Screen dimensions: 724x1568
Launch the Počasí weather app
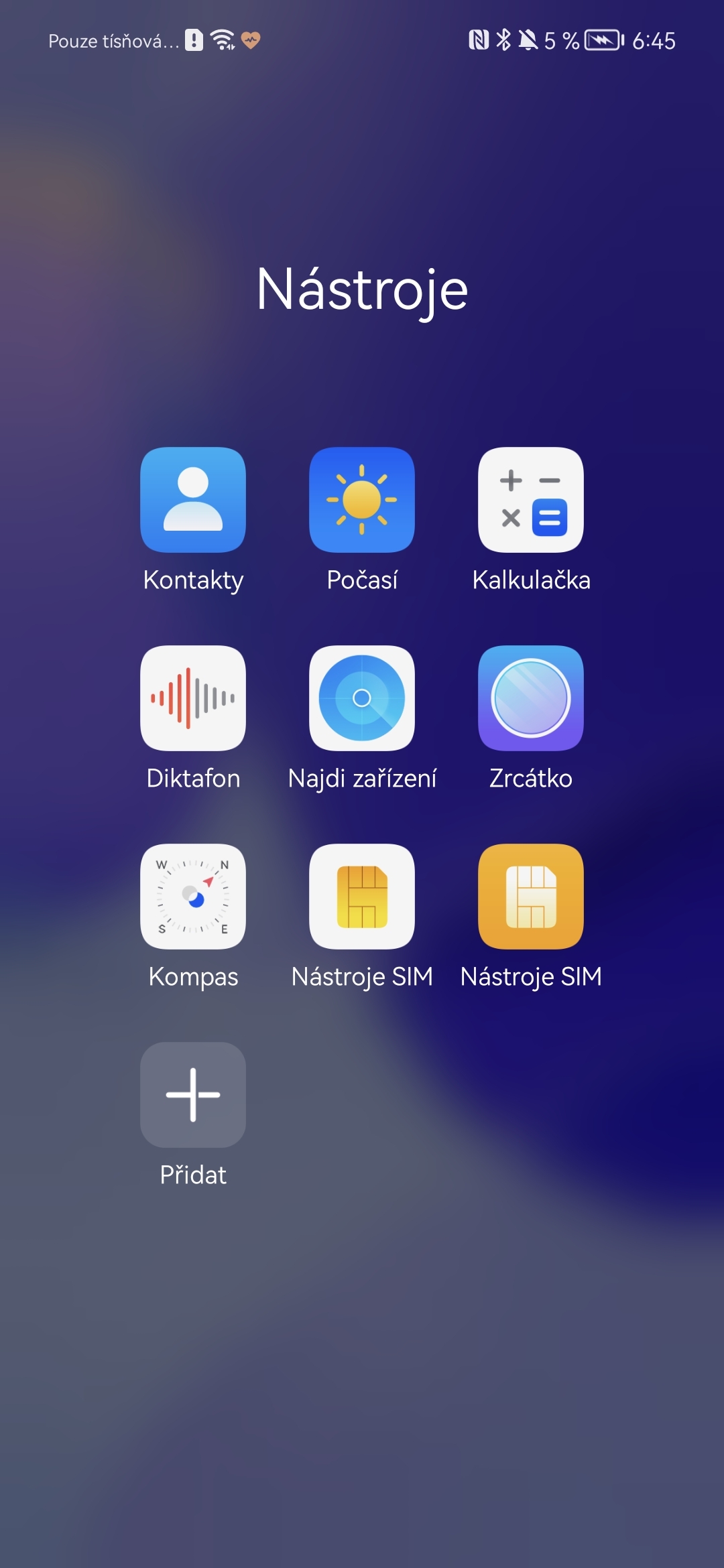(362, 501)
